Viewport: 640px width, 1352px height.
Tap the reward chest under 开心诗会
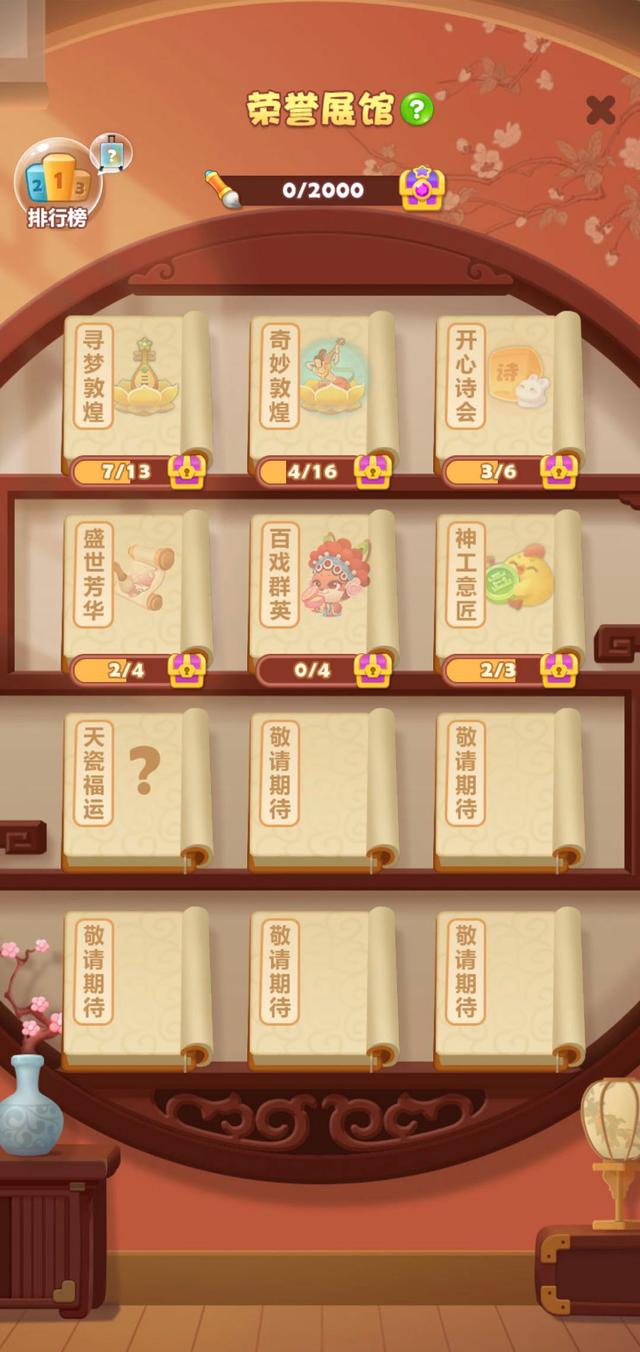559,470
